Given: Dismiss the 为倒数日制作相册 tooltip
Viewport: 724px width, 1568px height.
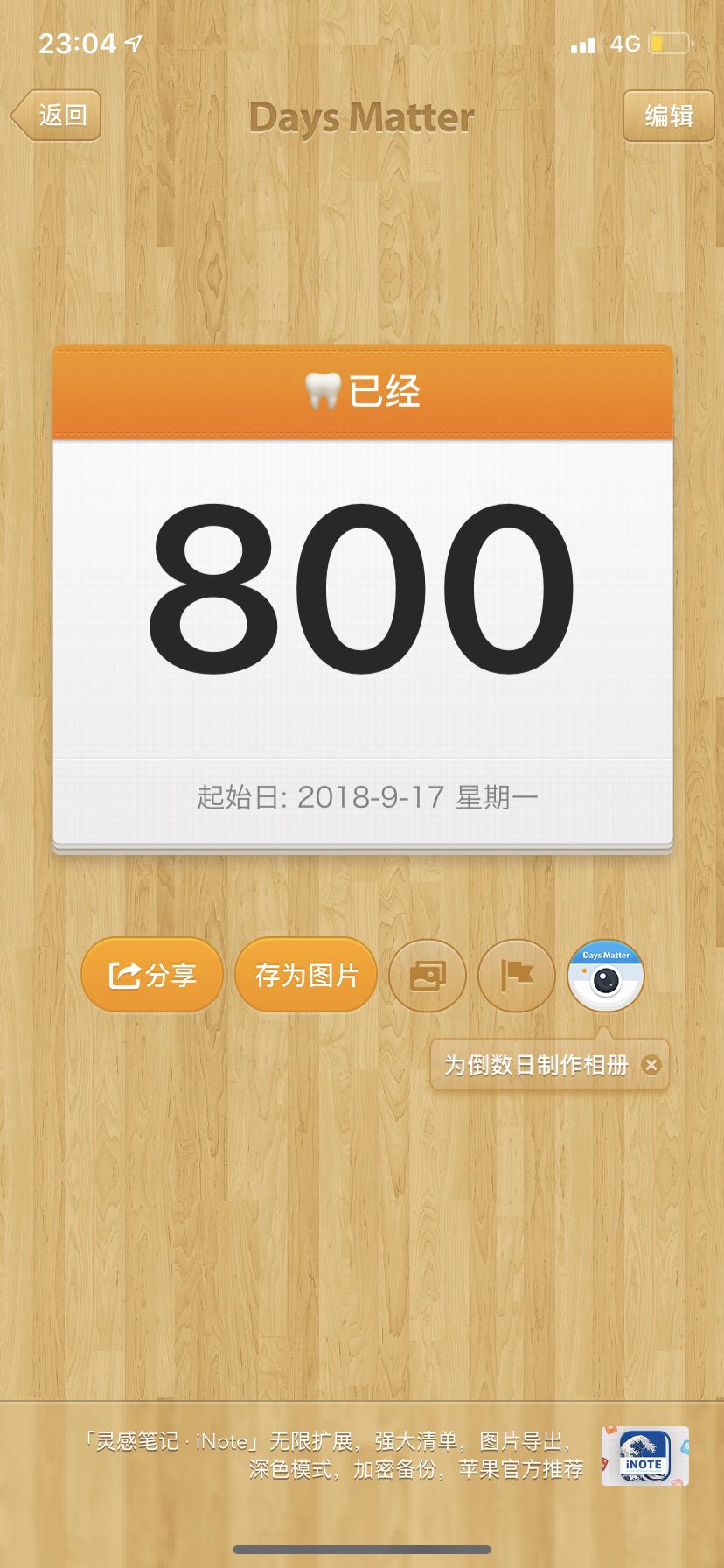Looking at the screenshot, I should click(x=651, y=1065).
